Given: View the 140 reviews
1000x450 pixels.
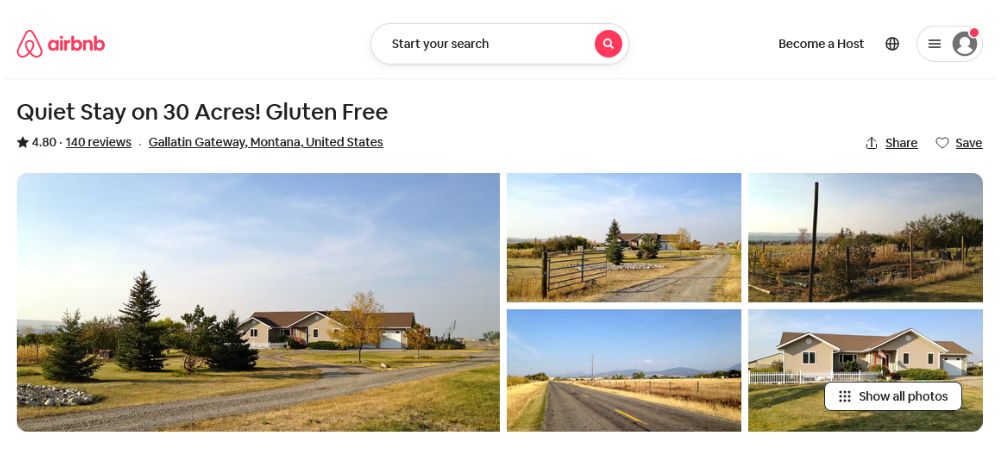Looking at the screenshot, I should (98, 142).
